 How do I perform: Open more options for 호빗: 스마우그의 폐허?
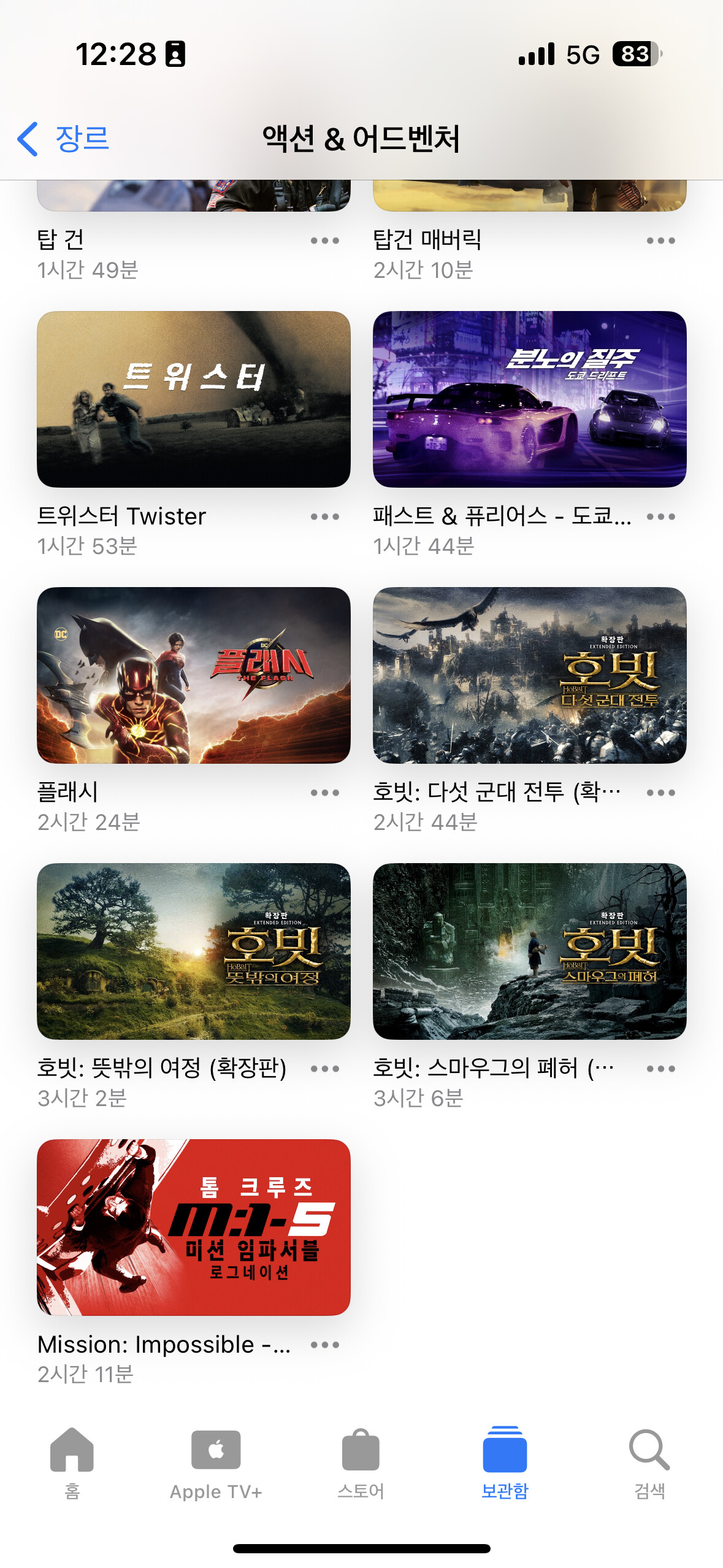coord(660,1069)
